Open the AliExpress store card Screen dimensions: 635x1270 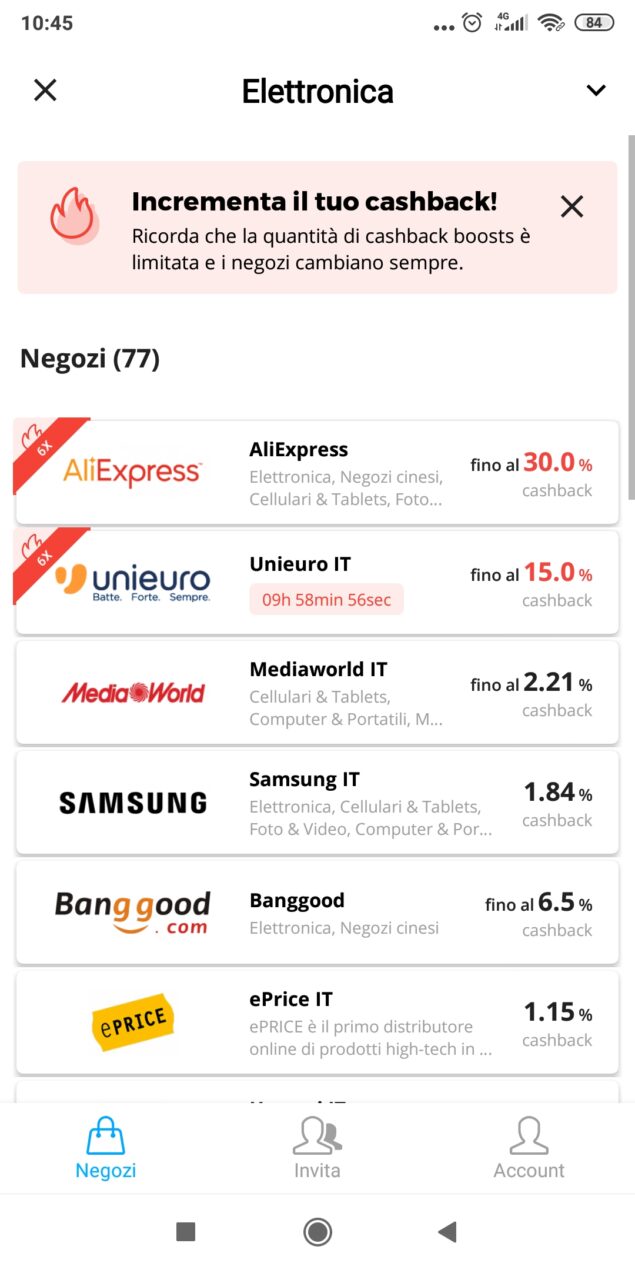pyautogui.click(x=317, y=473)
